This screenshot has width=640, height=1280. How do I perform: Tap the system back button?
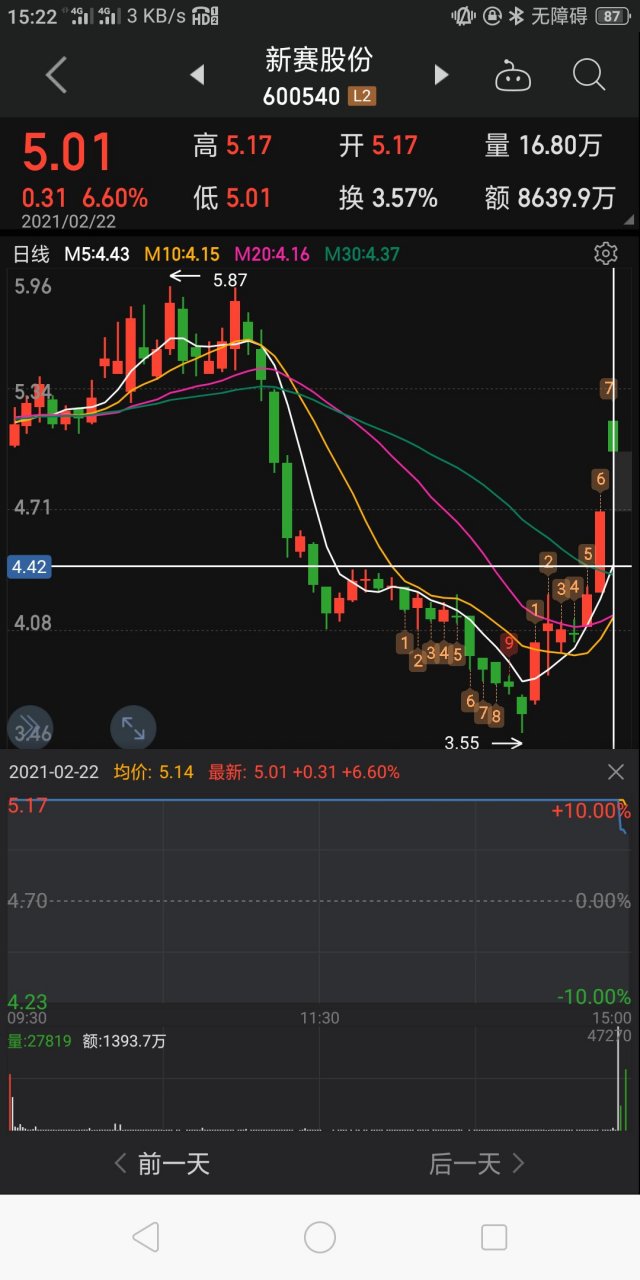(x=146, y=1237)
